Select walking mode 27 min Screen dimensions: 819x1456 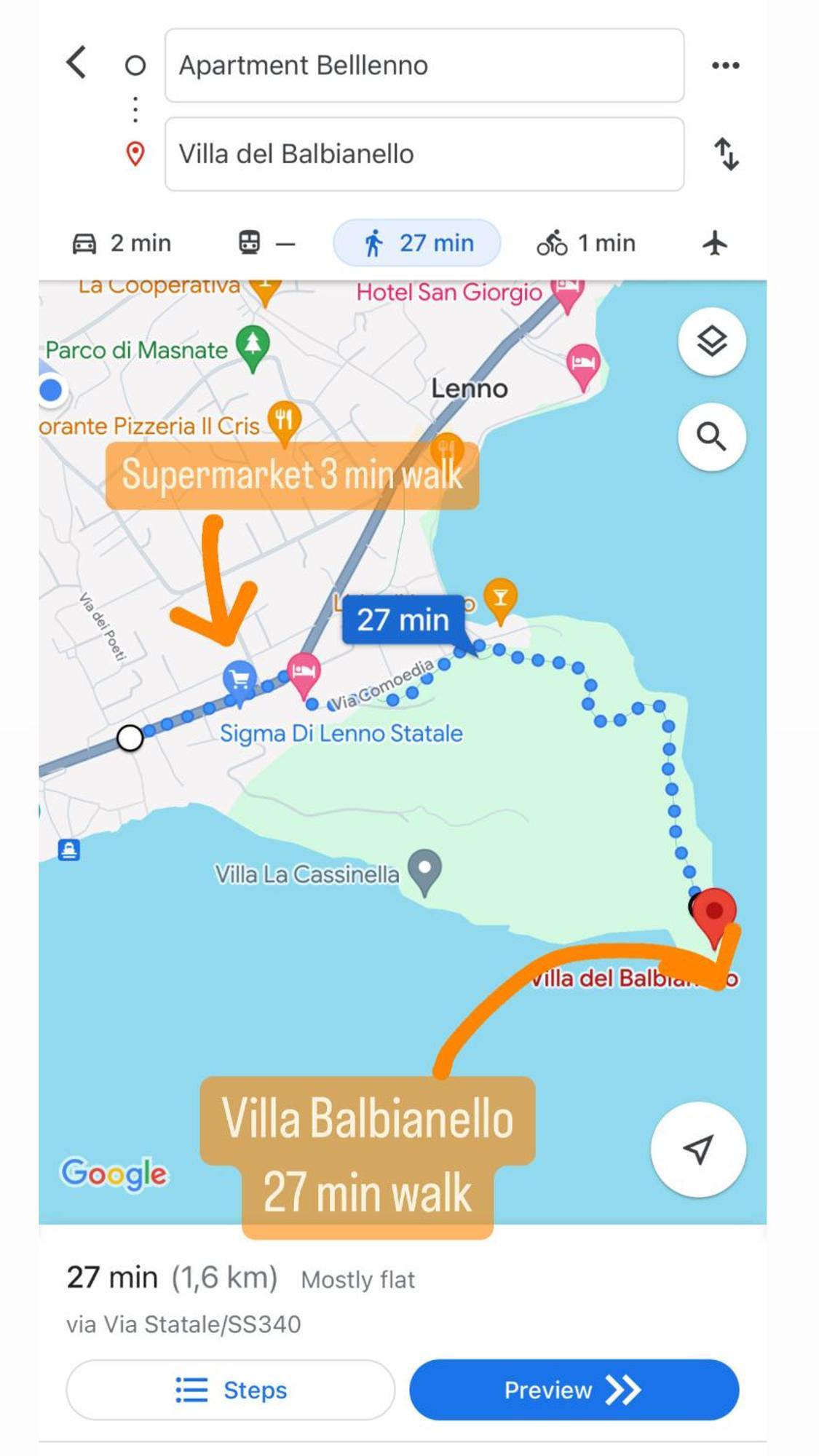[x=417, y=243]
